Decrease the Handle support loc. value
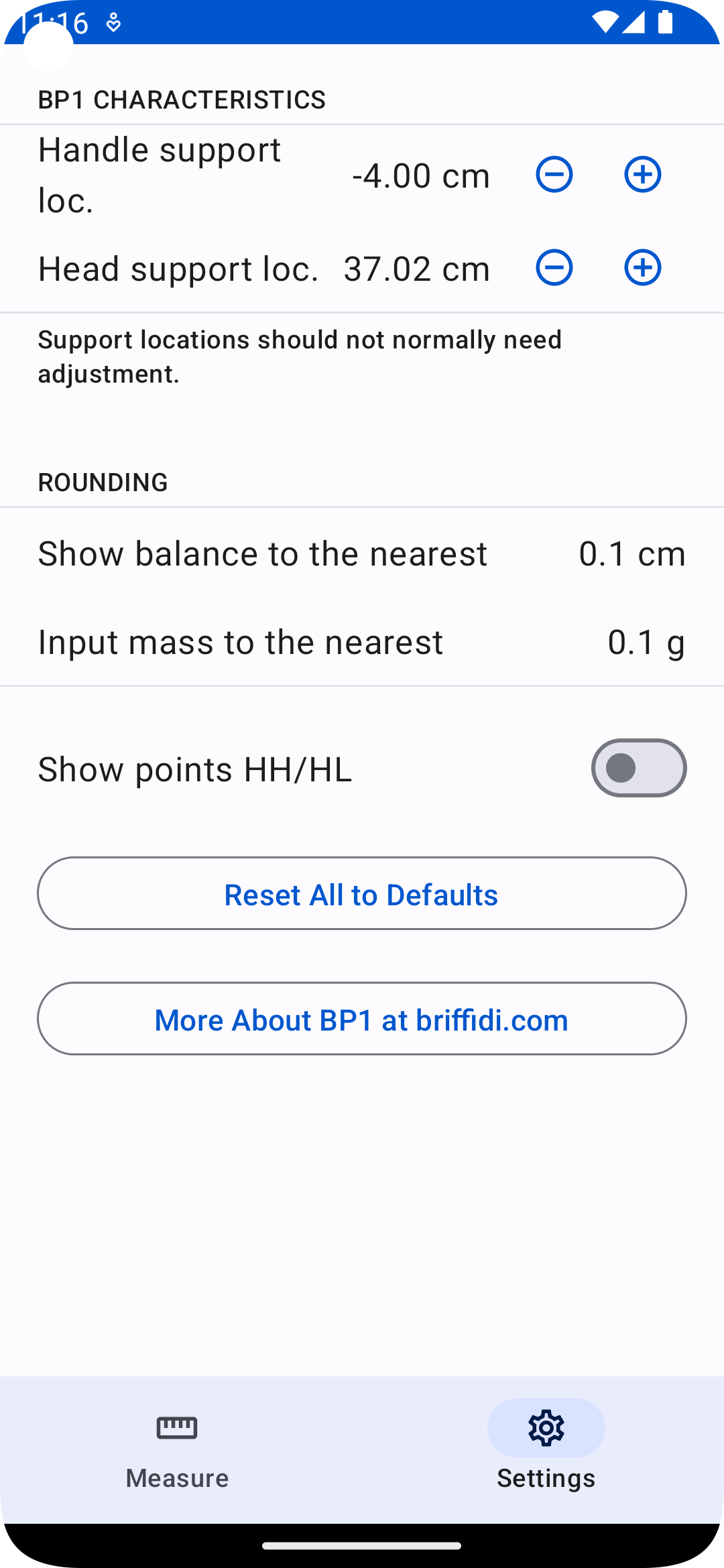Screen dimensions: 724x1568 point(554,175)
